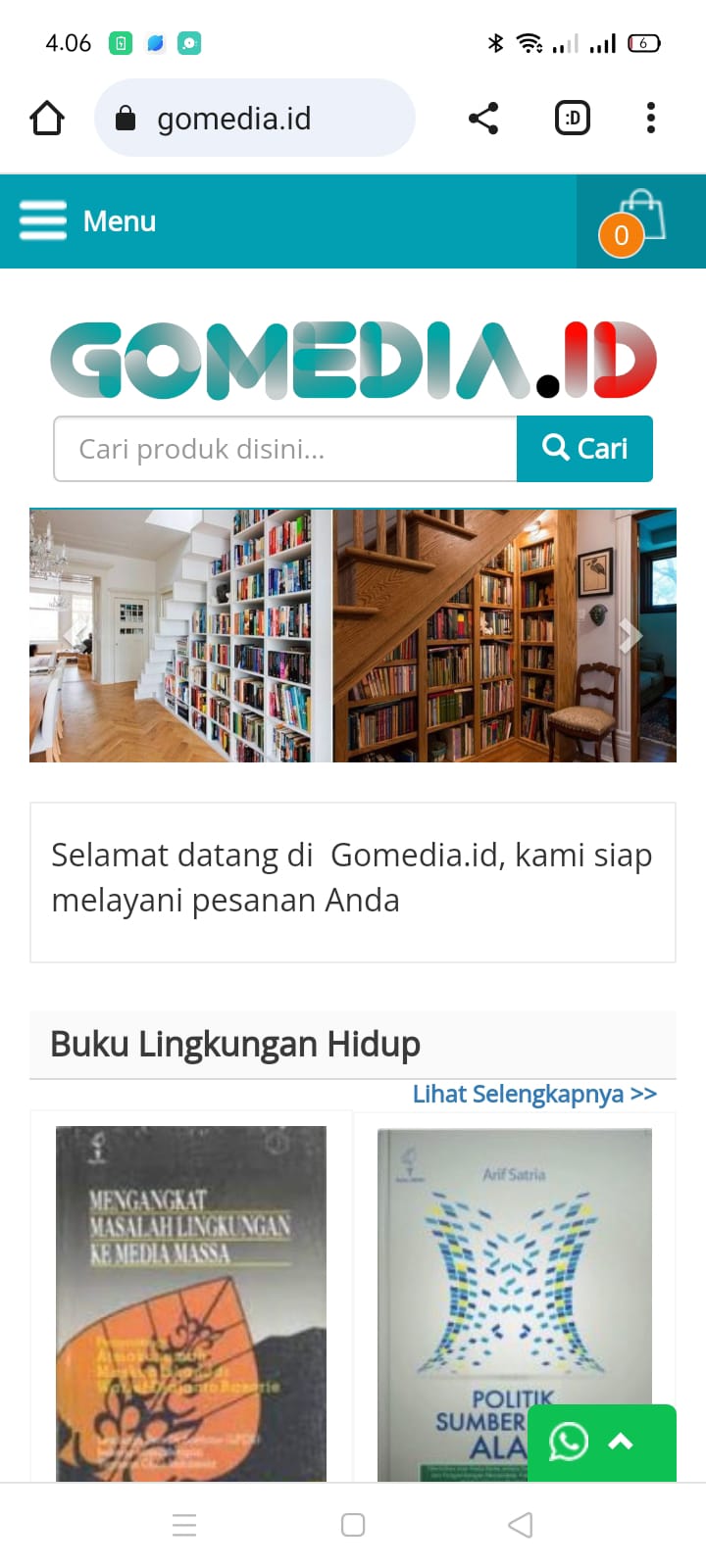Open the site Menu drawer
Screen dimensions: 706x1568
[88, 221]
